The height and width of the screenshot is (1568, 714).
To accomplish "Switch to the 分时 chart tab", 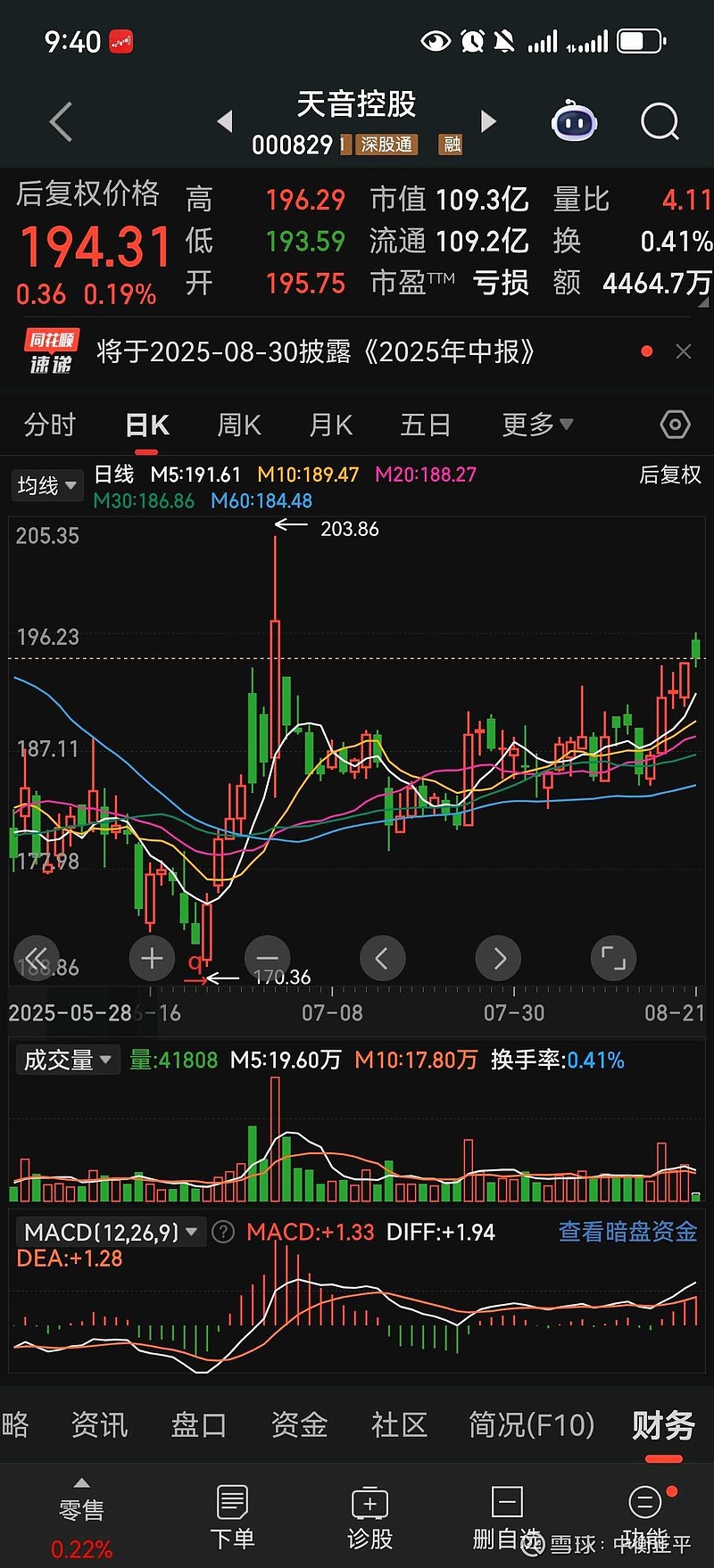I will pos(50,425).
